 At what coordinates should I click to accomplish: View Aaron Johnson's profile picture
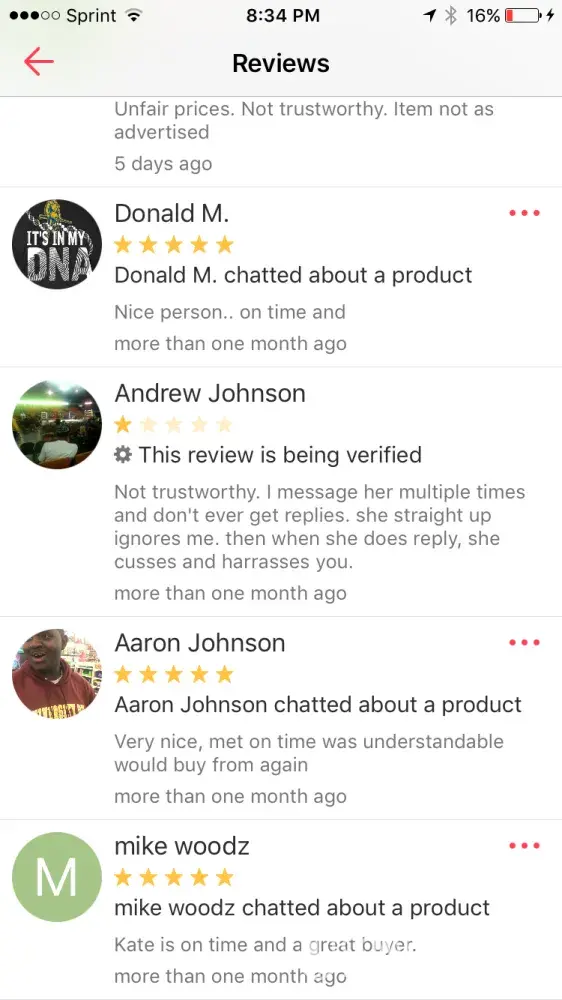click(57, 673)
